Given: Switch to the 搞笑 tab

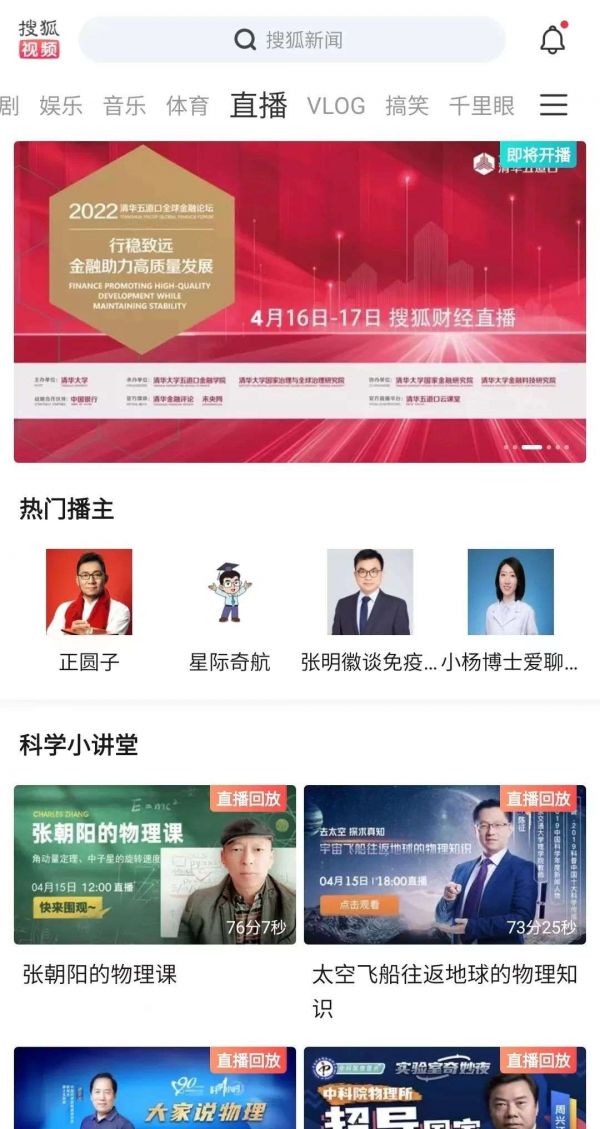Looking at the screenshot, I should [407, 105].
